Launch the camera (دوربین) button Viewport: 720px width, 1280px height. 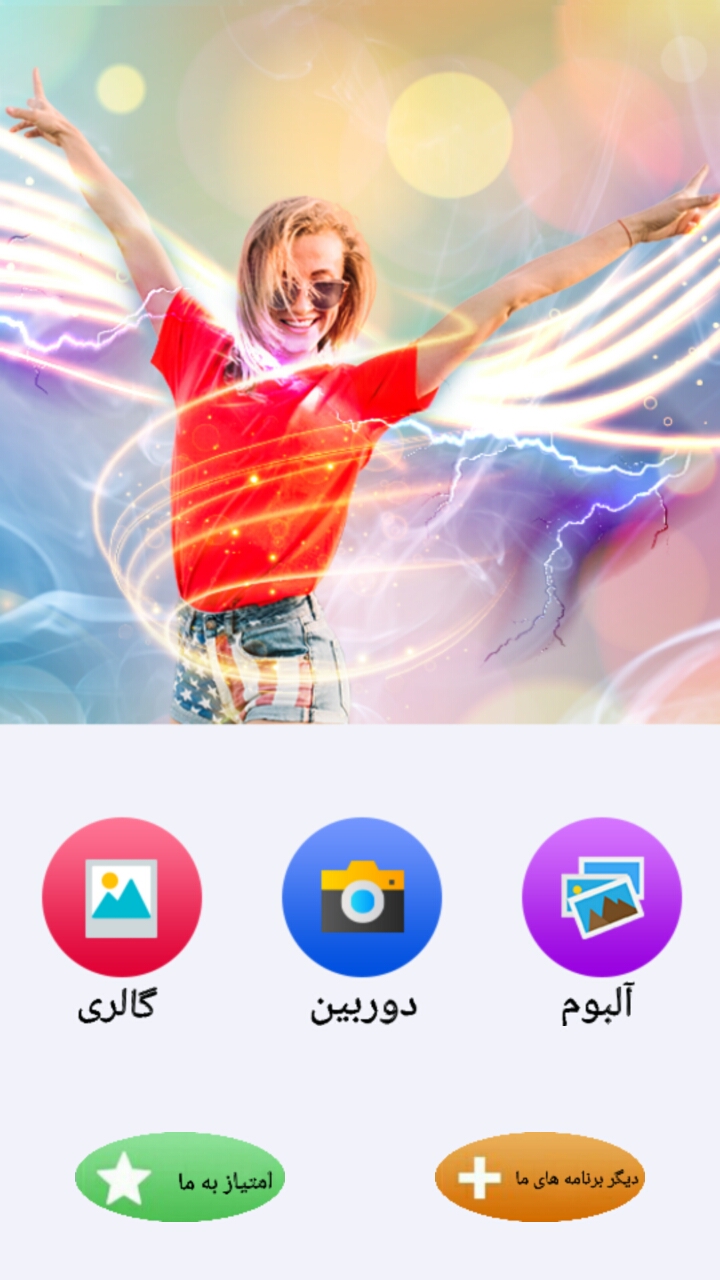coord(361,897)
